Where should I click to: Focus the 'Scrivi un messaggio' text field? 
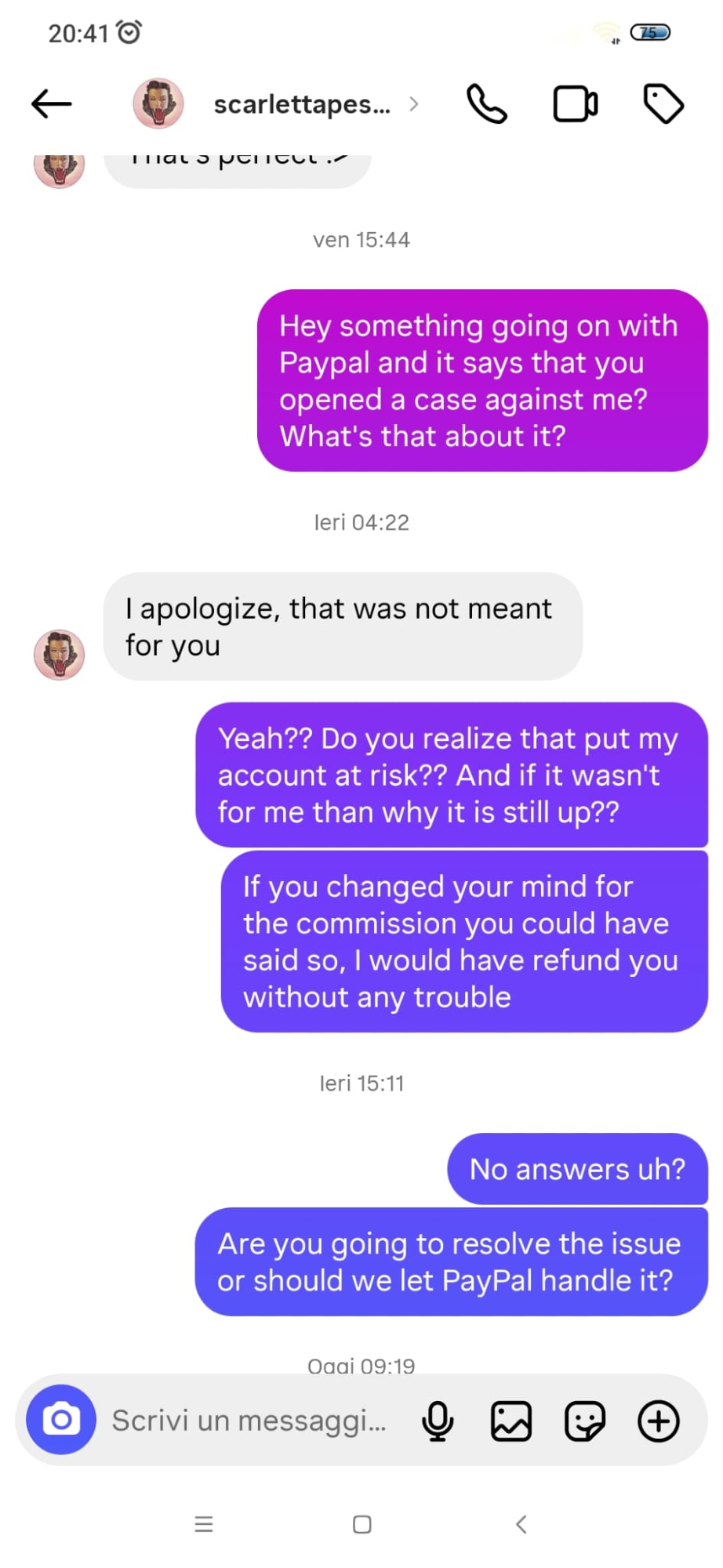coord(249,1420)
